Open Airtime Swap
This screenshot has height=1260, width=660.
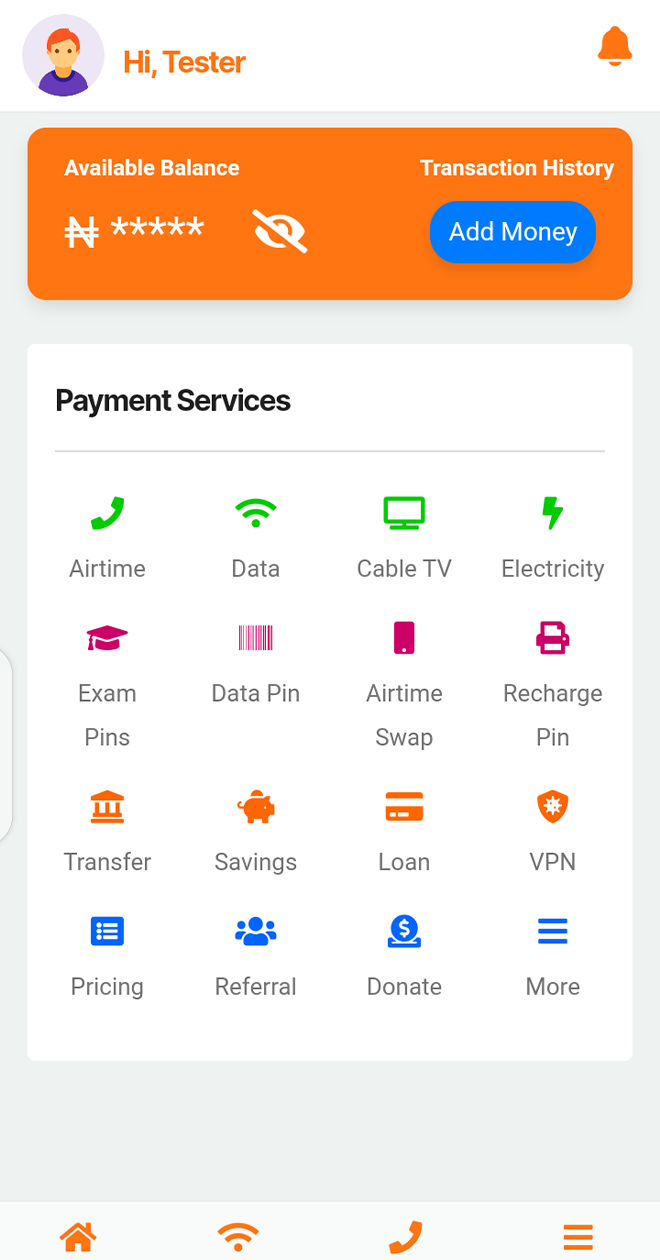(x=404, y=684)
